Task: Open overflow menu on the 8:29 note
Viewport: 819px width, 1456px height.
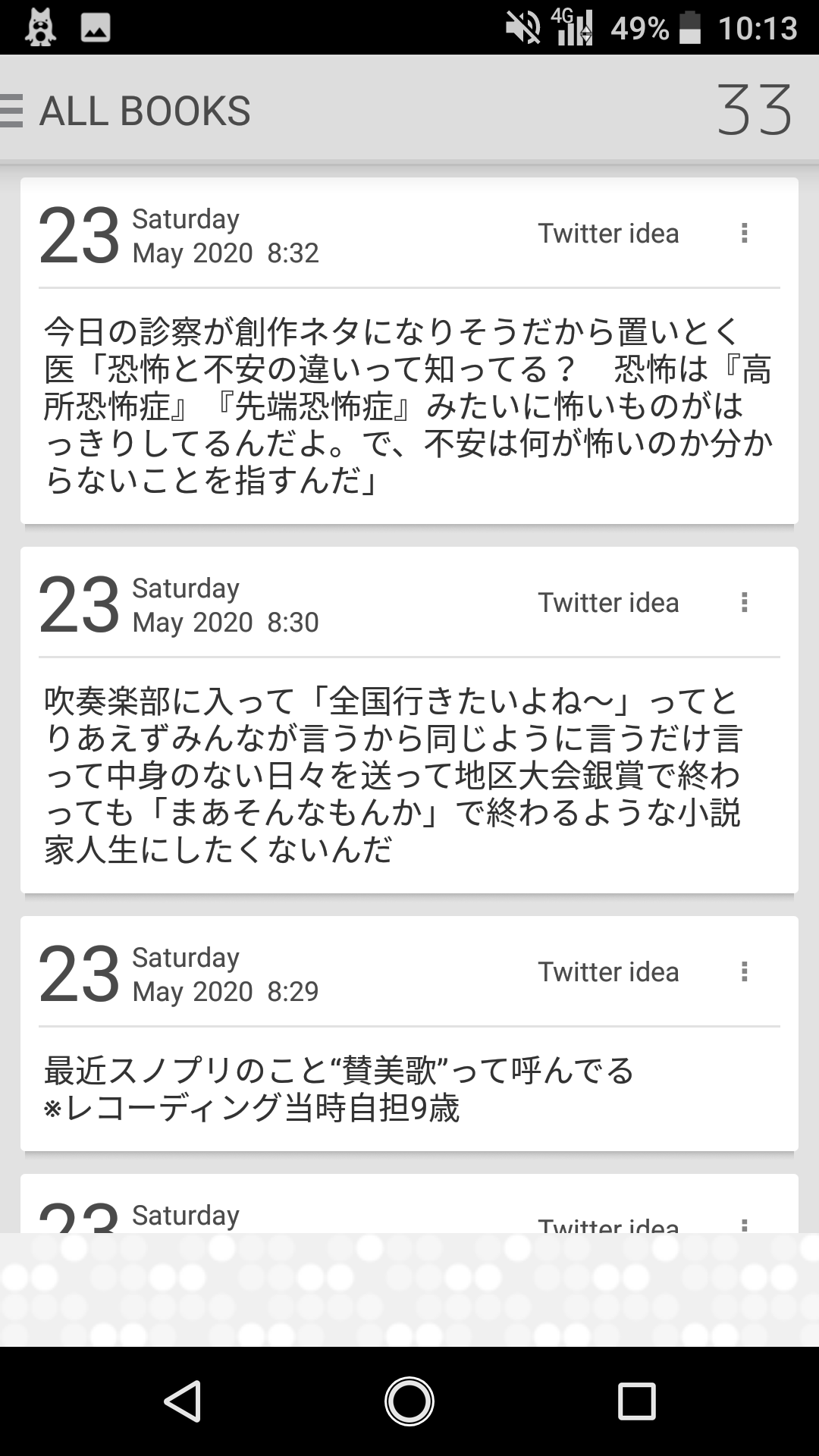Action: (x=744, y=971)
